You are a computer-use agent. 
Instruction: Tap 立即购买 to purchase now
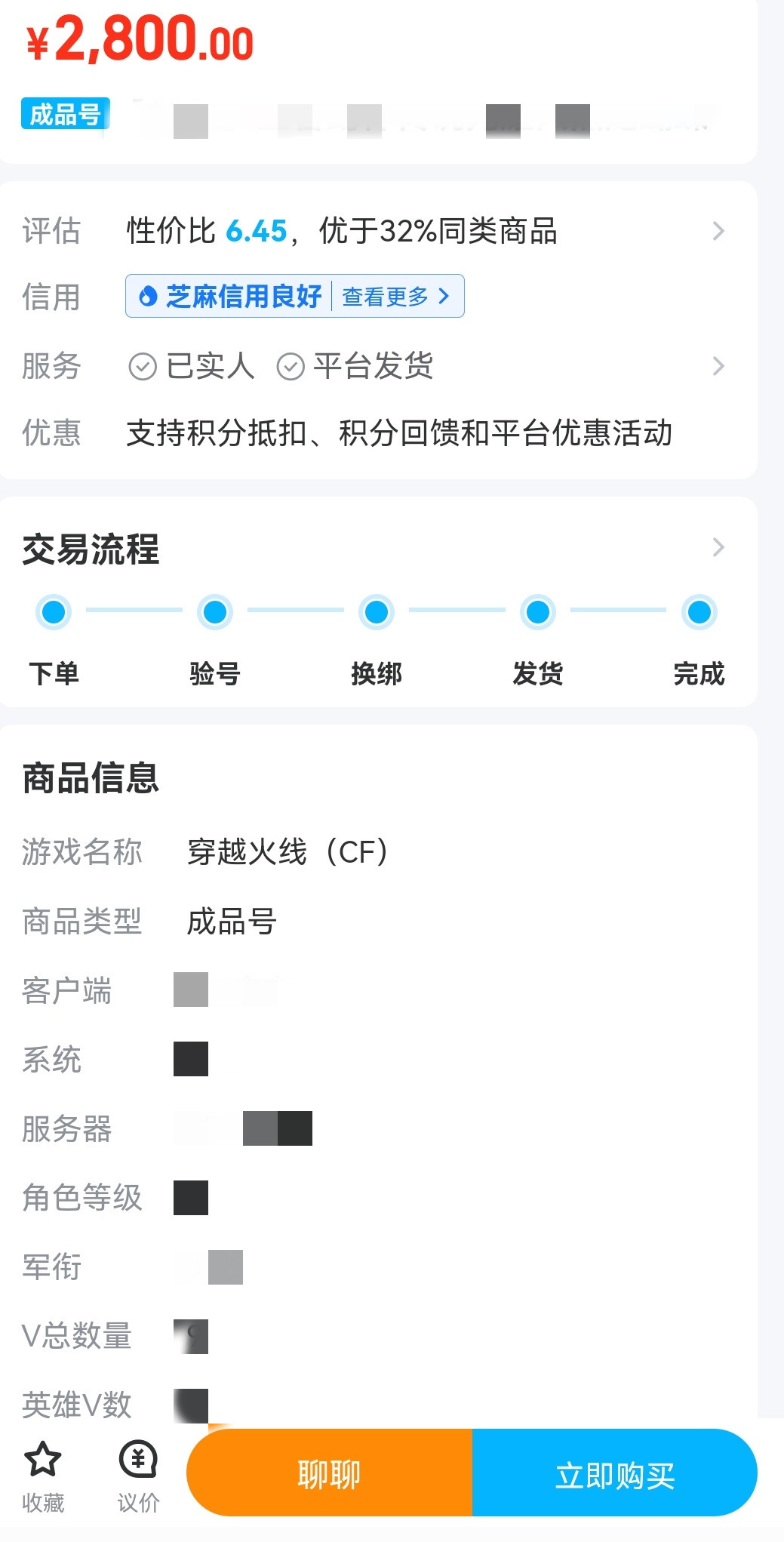[x=615, y=1473]
